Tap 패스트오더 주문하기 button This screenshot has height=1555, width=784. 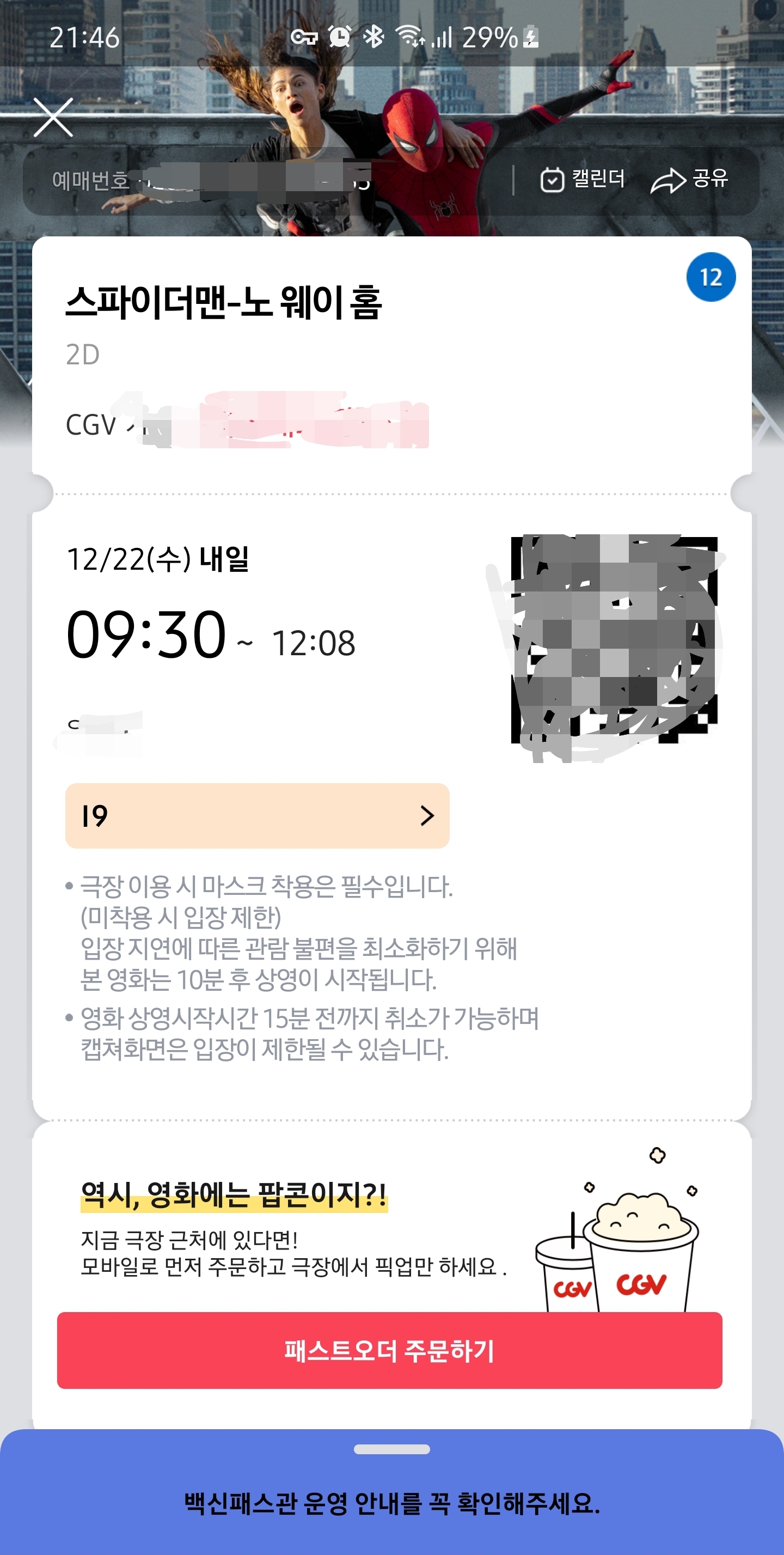coord(389,1350)
